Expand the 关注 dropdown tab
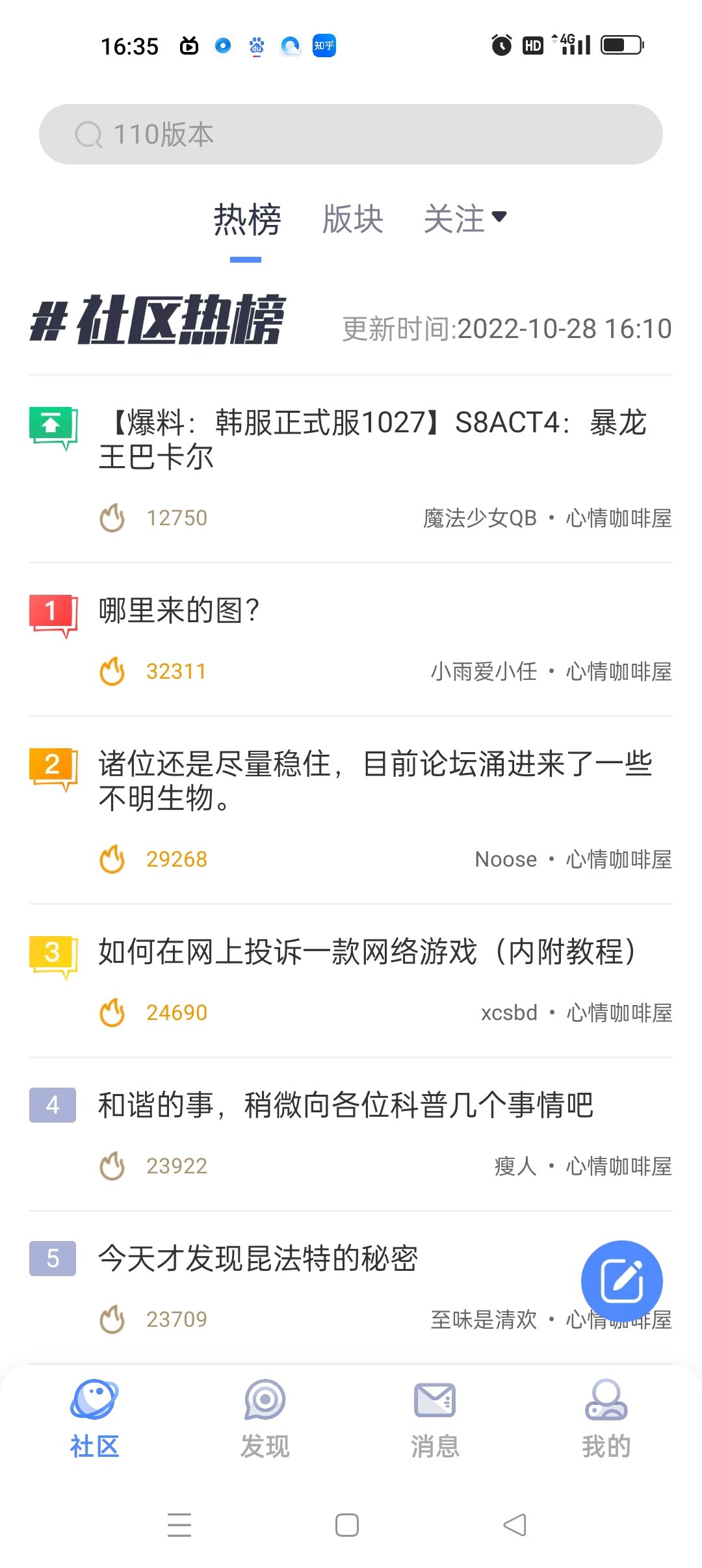Screen dimensions: 702x1568 (465, 219)
